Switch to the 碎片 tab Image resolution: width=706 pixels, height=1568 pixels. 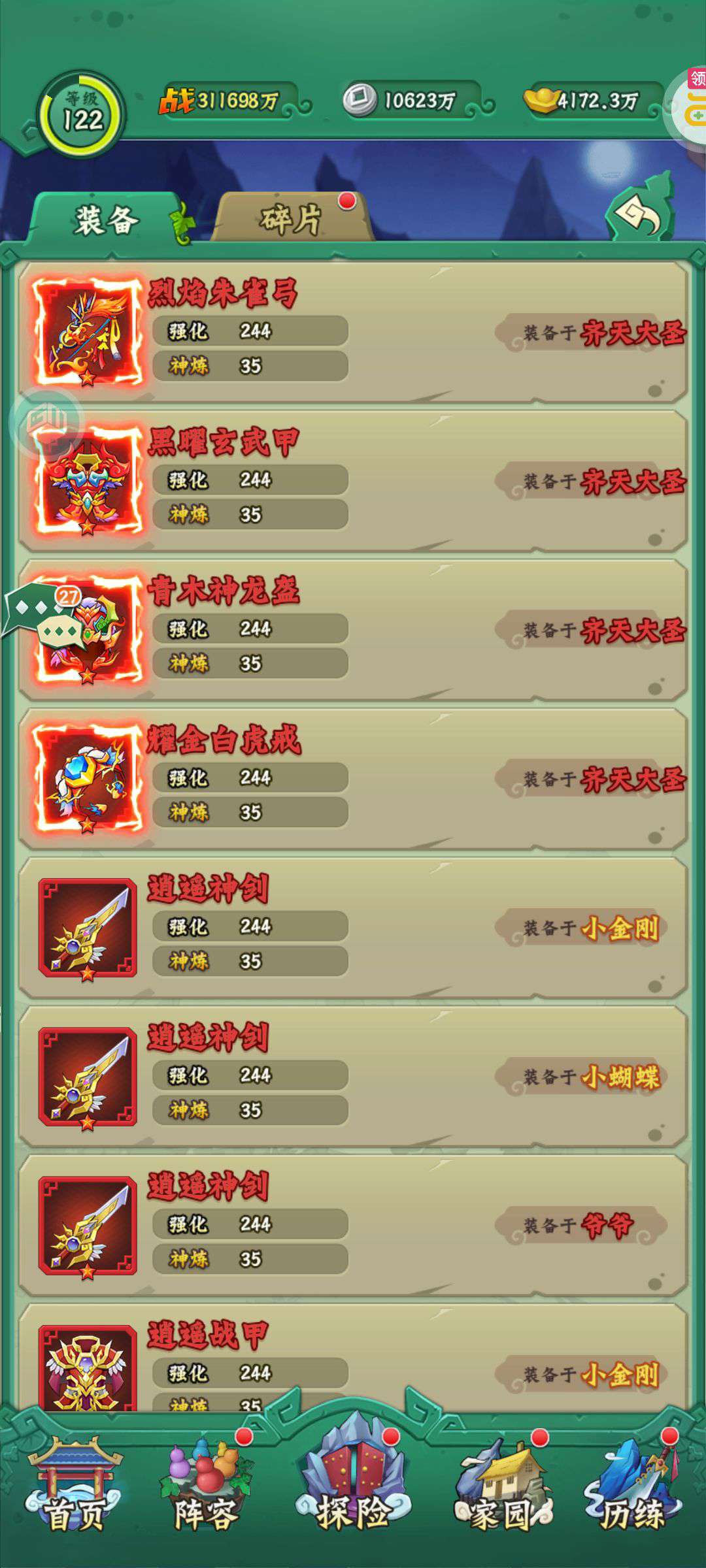[291, 219]
